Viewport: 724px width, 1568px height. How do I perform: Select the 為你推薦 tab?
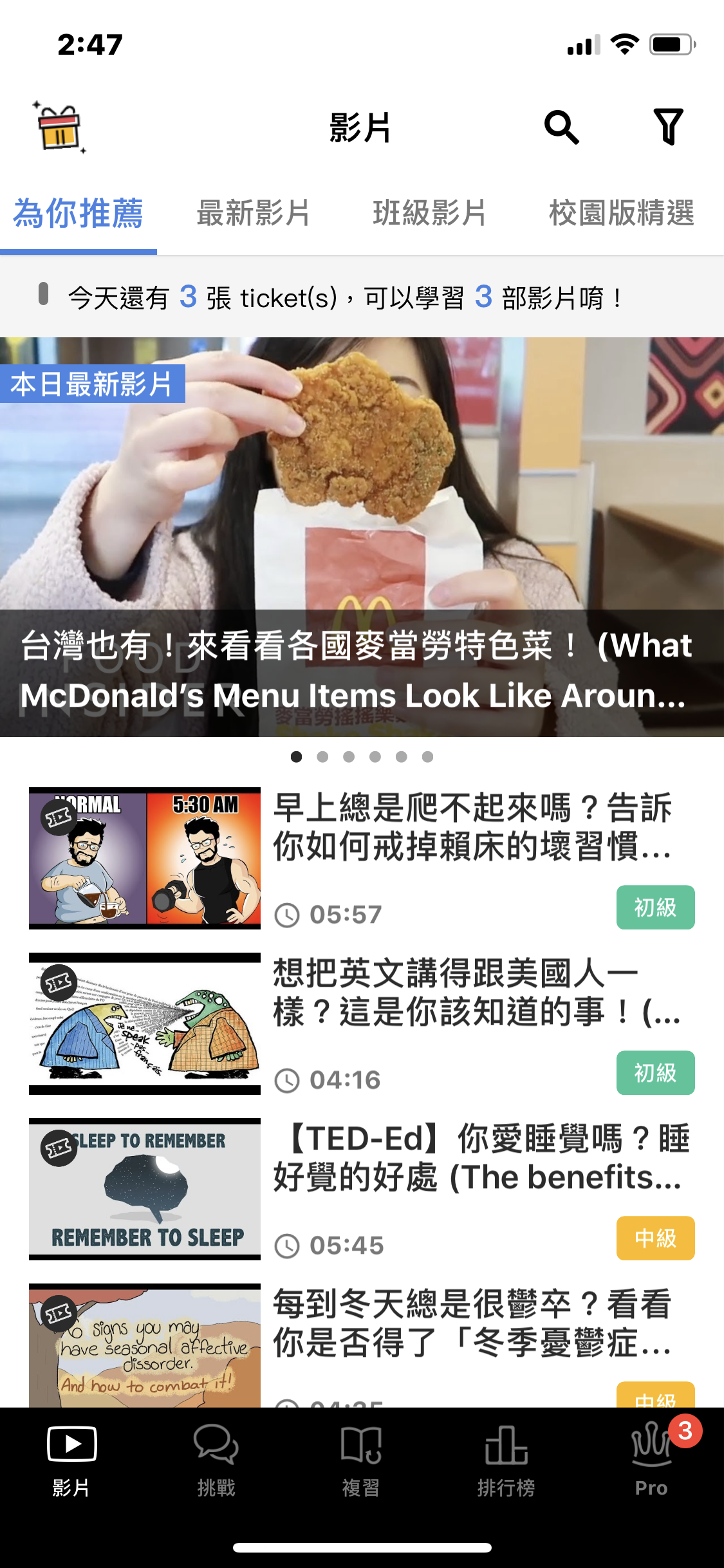79,214
